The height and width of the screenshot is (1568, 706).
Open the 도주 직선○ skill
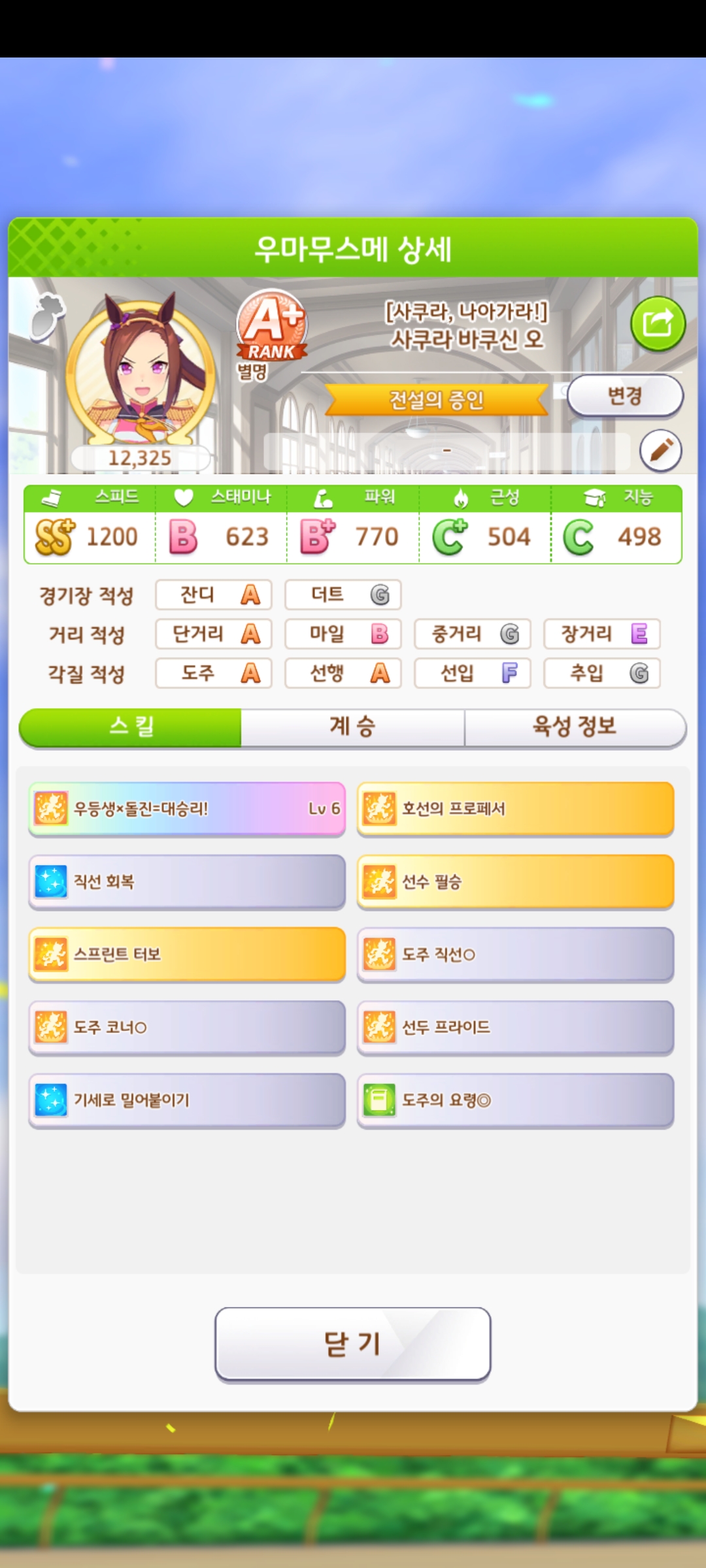tap(515, 955)
